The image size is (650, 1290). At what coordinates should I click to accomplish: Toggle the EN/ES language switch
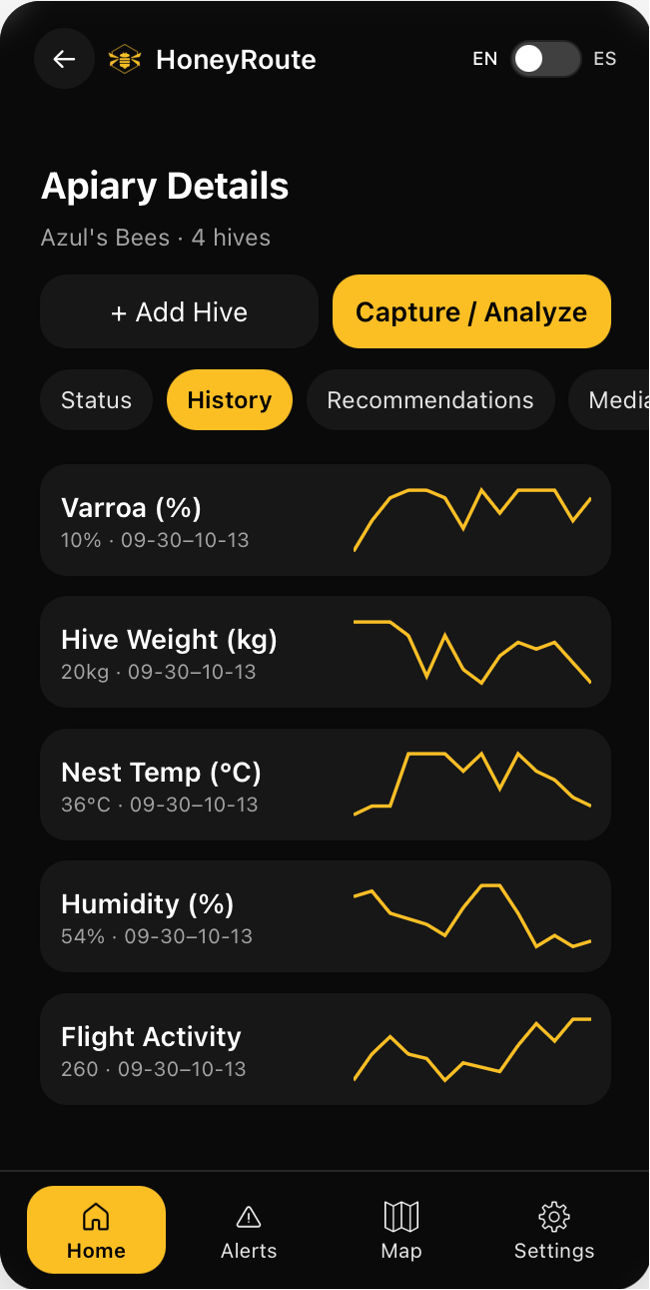(x=545, y=59)
